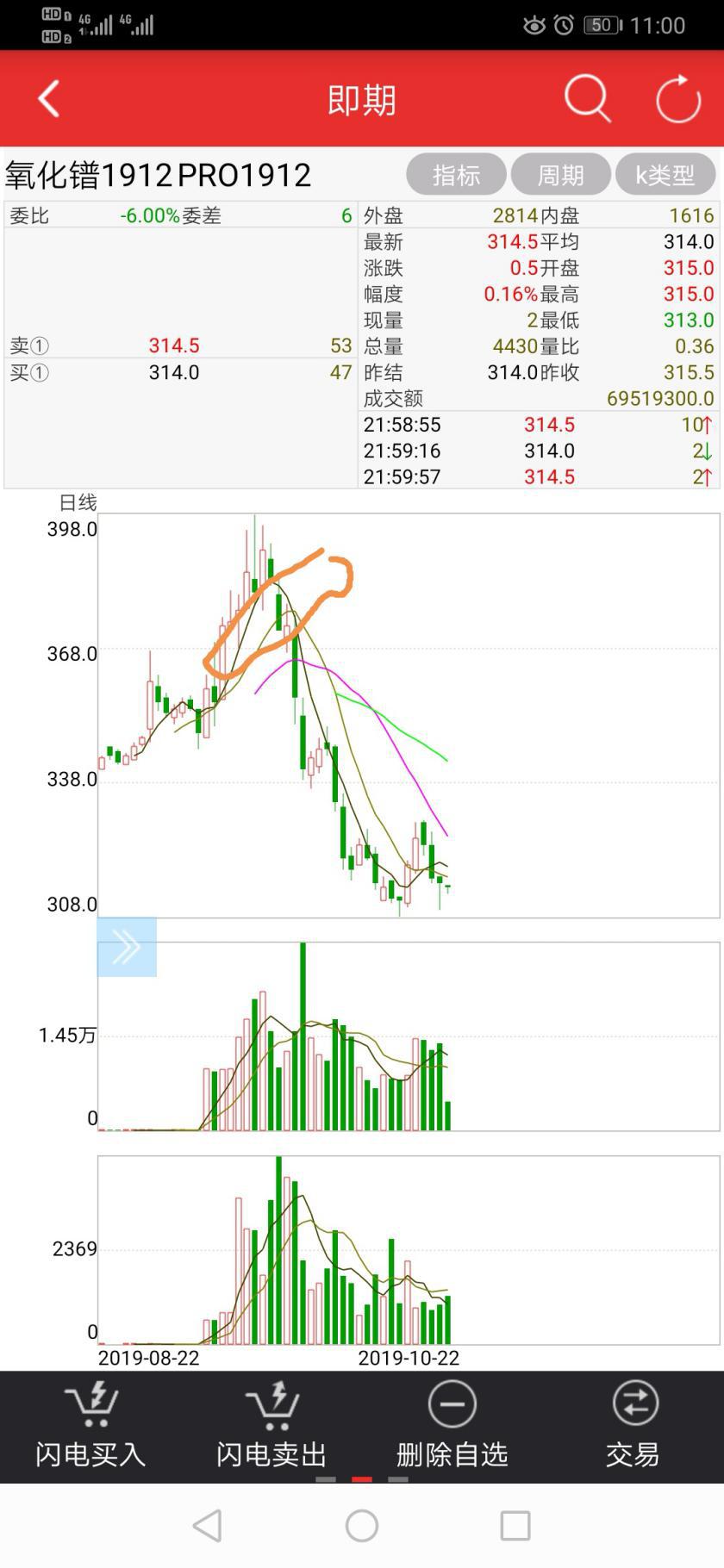Open the 交易 trading page

point(633,1426)
